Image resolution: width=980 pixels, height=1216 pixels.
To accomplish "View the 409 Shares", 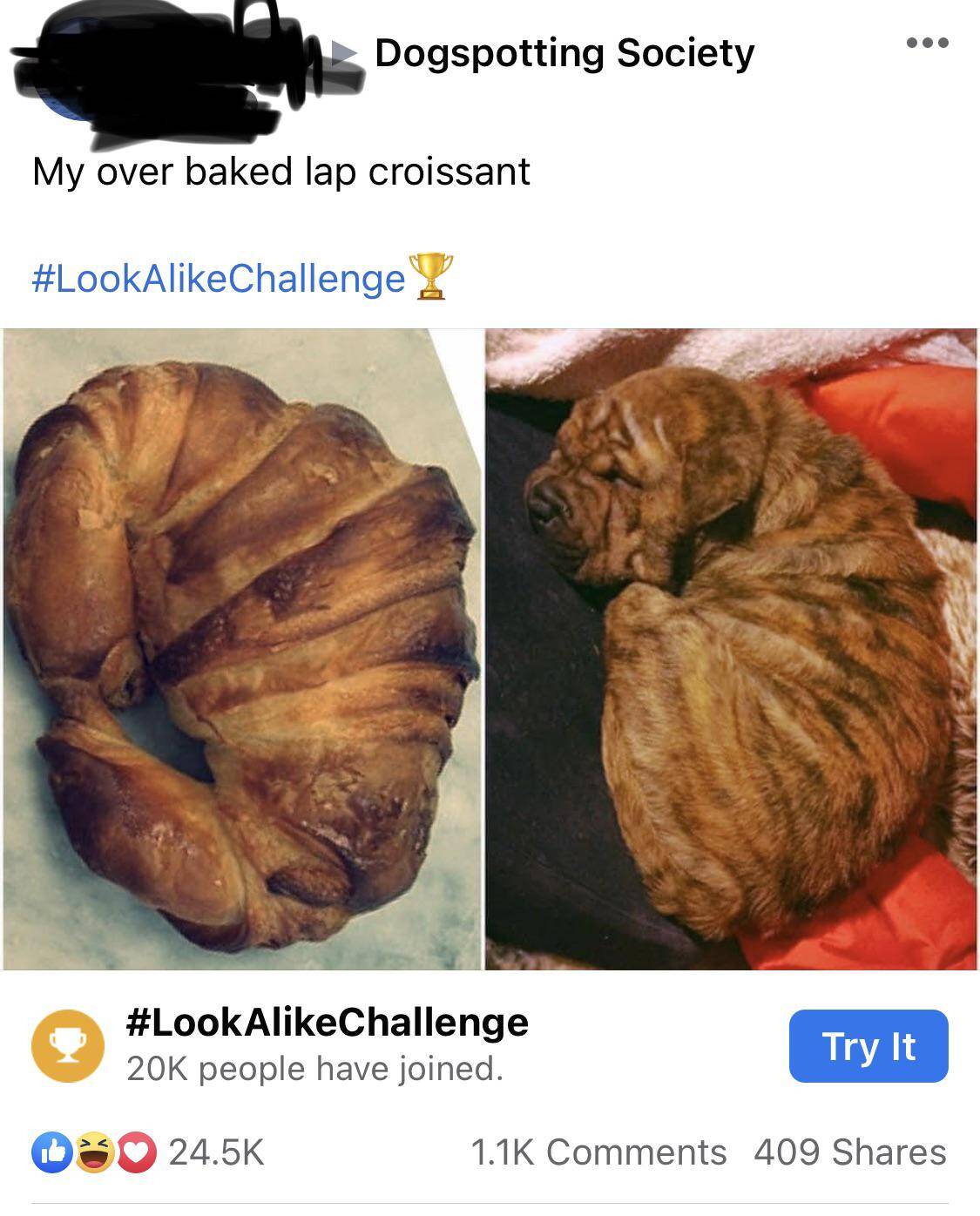I will [x=849, y=1152].
